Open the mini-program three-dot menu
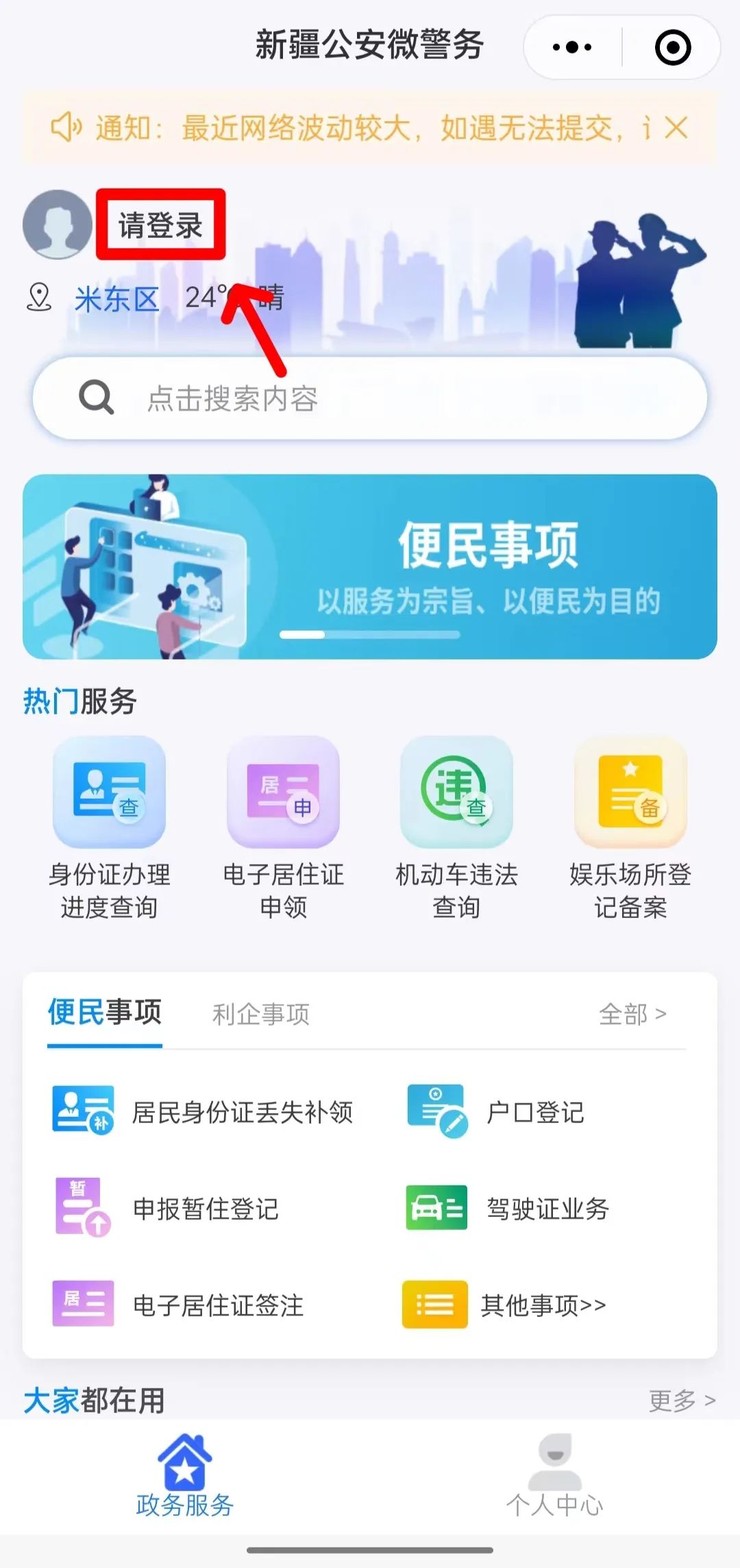 [x=571, y=46]
